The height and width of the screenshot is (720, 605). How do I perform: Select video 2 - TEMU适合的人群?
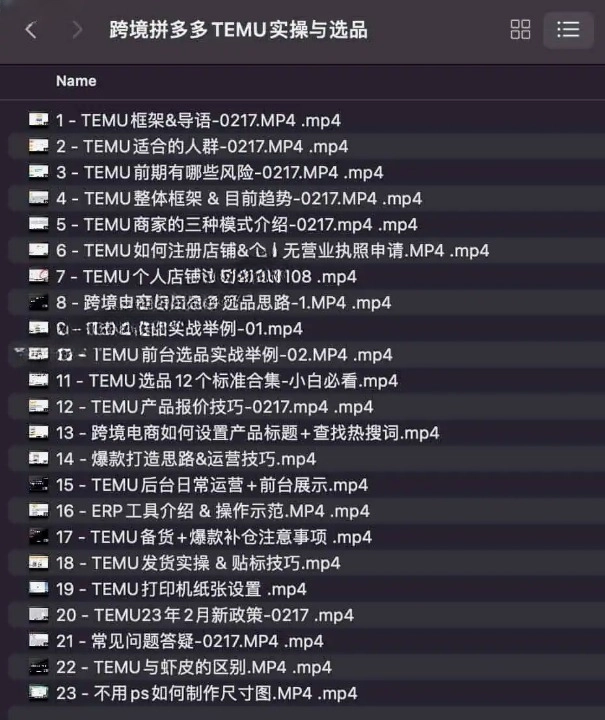[x=202, y=146]
